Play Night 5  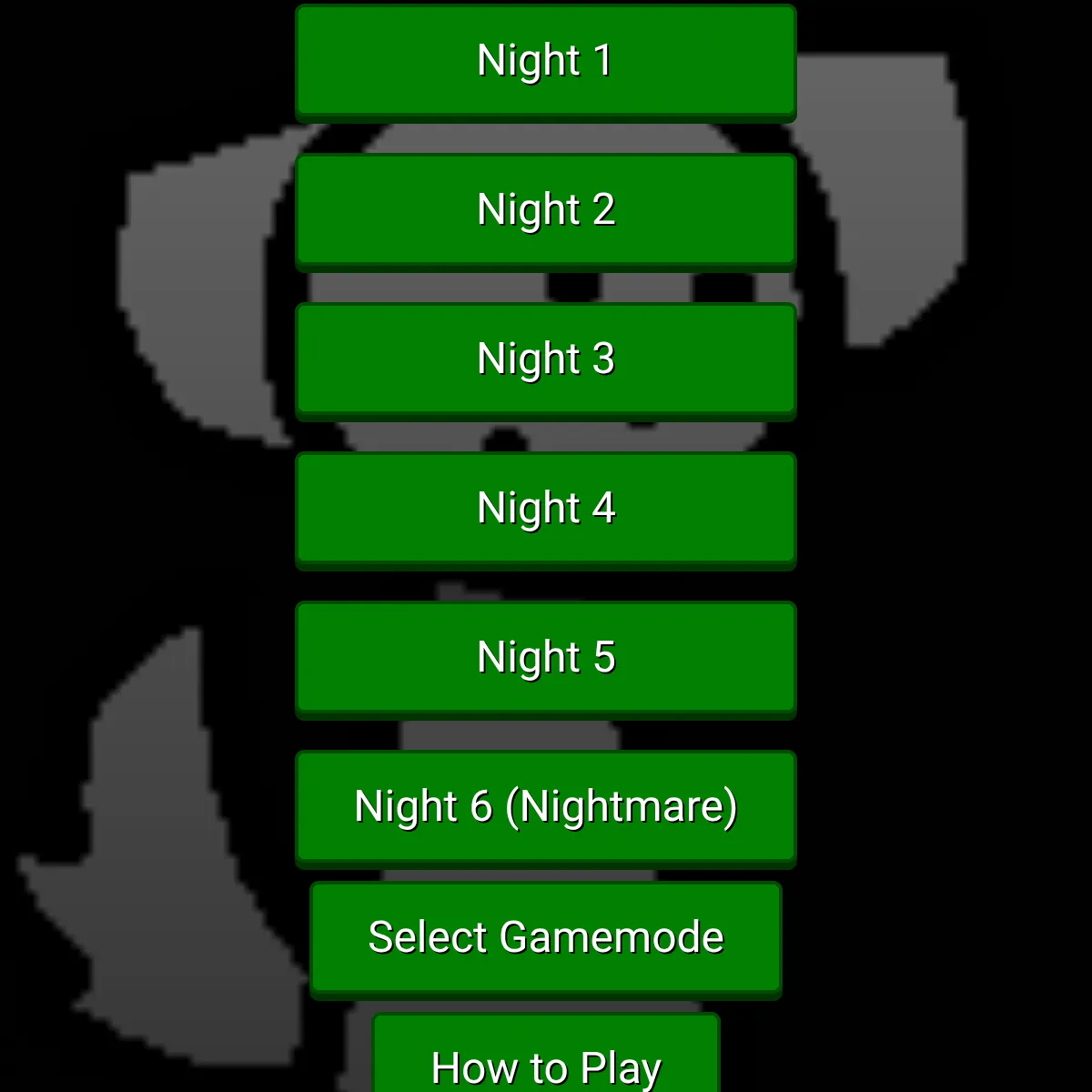pyautogui.click(x=546, y=660)
